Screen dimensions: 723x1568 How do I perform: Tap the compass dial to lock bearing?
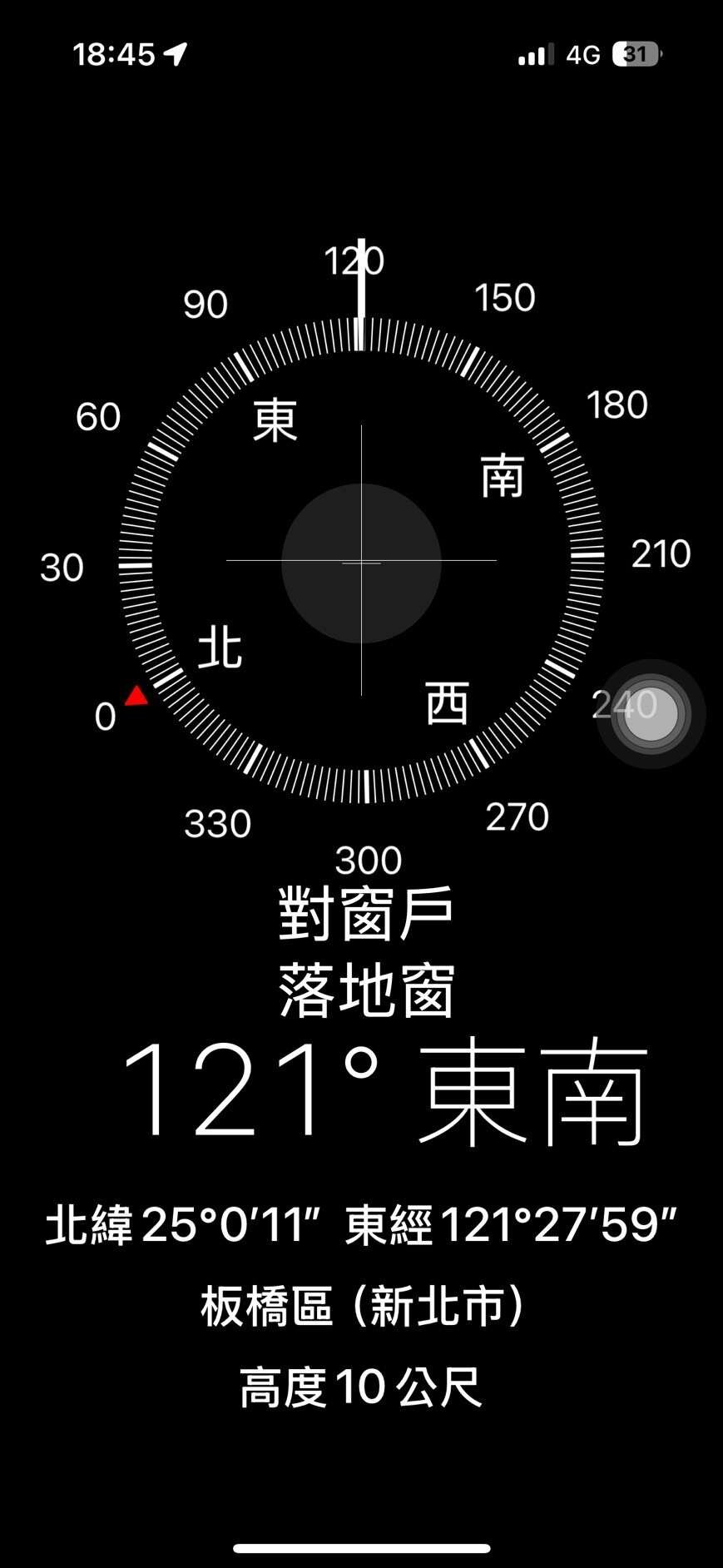tap(361, 562)
